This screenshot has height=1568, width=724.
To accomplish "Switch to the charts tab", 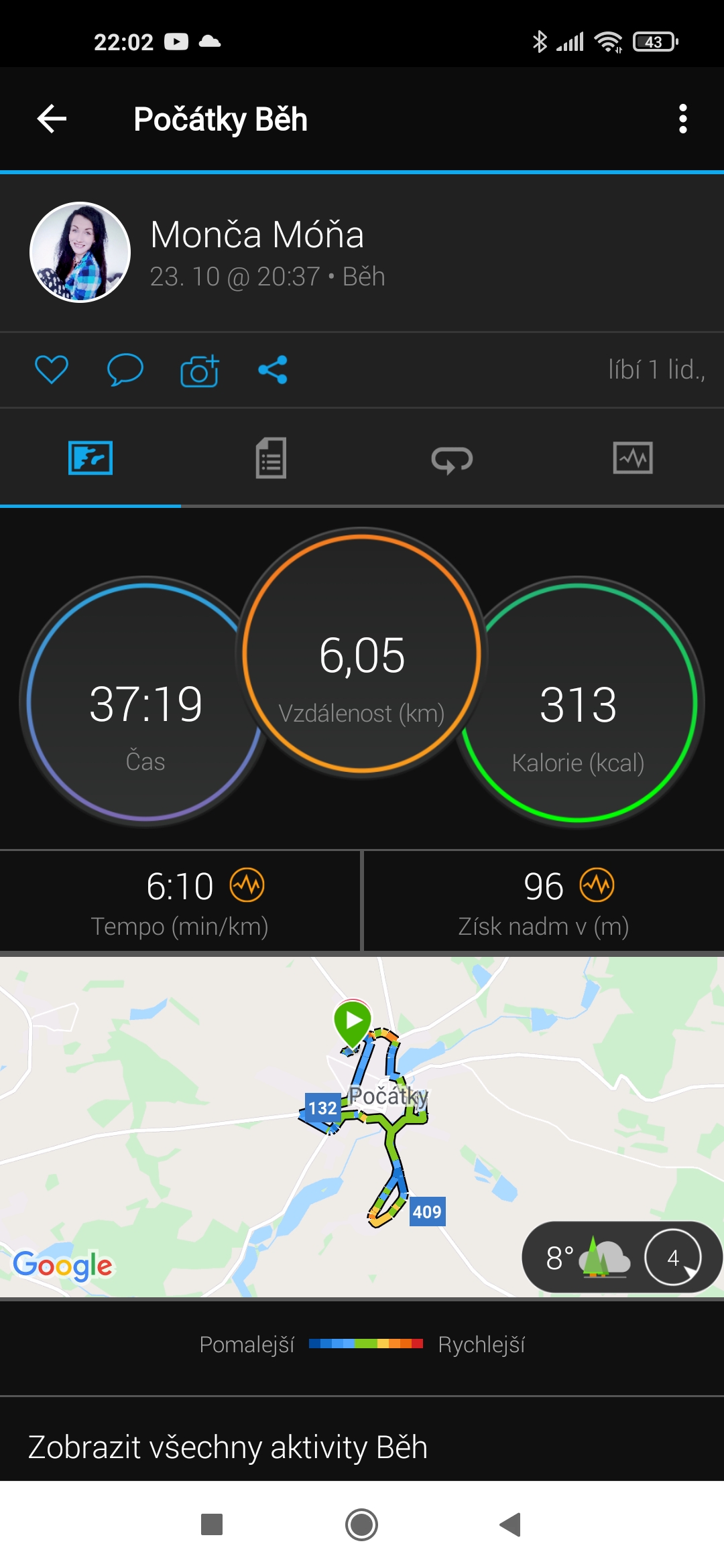I will click(633, 458).
